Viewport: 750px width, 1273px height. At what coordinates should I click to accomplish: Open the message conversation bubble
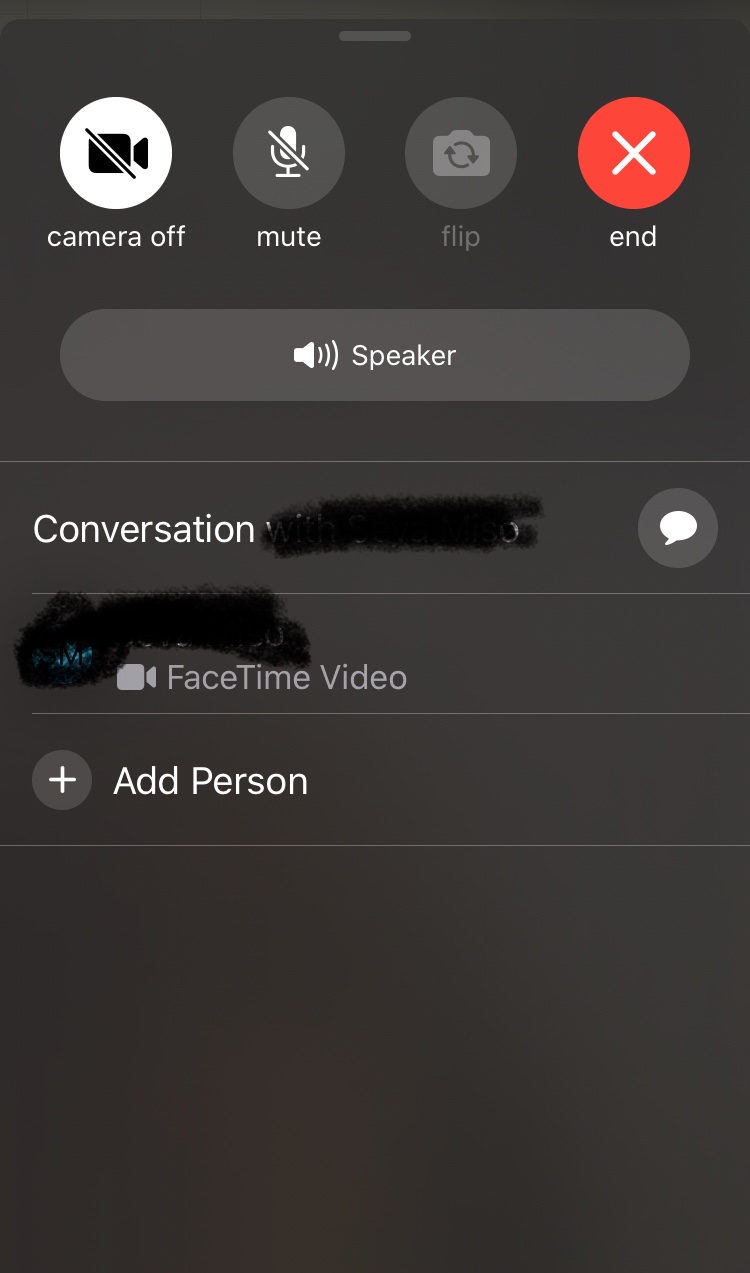[678, 528]
